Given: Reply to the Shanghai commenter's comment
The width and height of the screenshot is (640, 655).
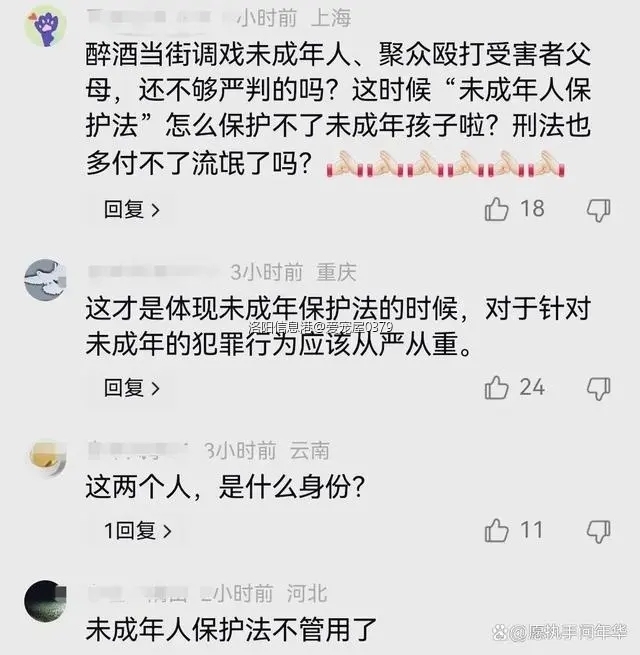Looking at the screenshot, I should click(x=132, y=209).
